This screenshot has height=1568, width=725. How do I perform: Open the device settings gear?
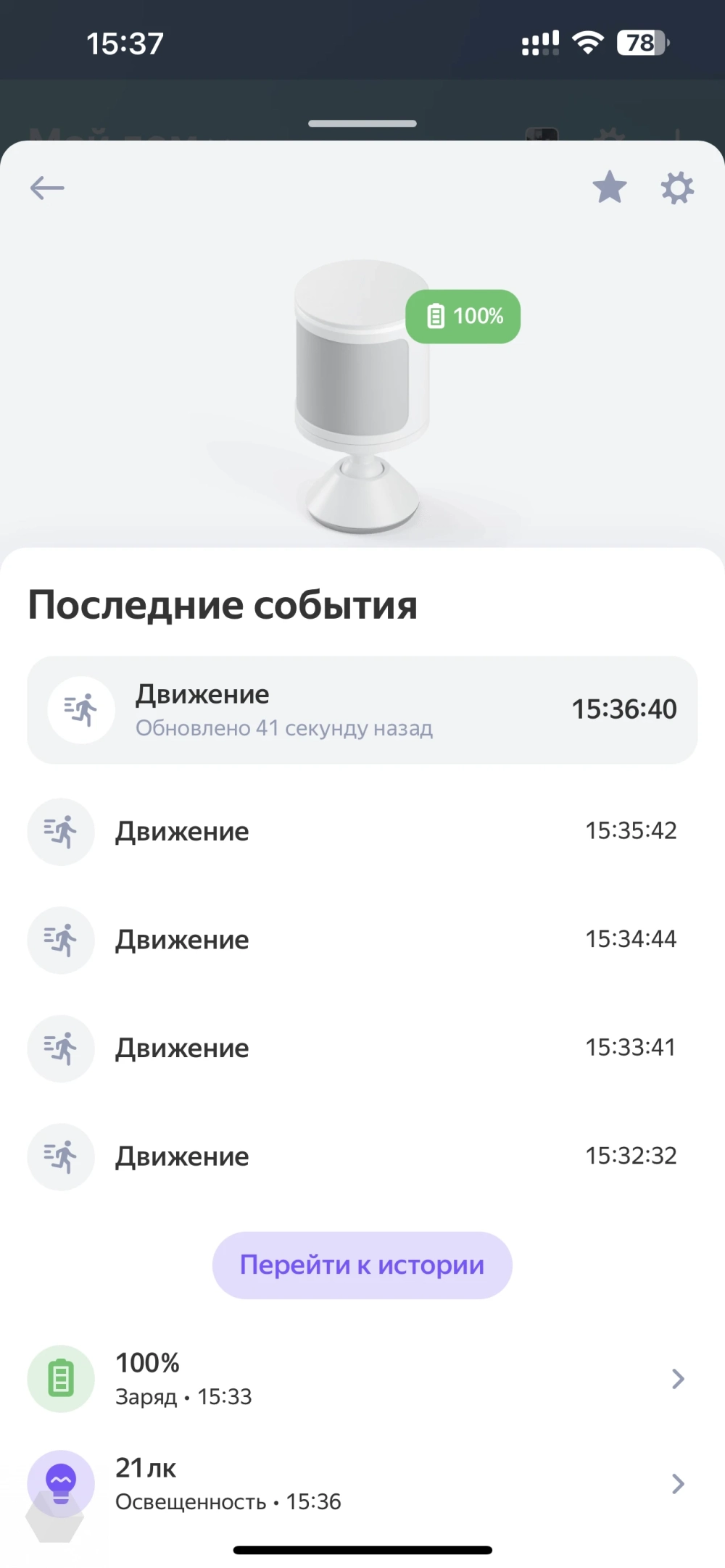[x=677, y=188]
